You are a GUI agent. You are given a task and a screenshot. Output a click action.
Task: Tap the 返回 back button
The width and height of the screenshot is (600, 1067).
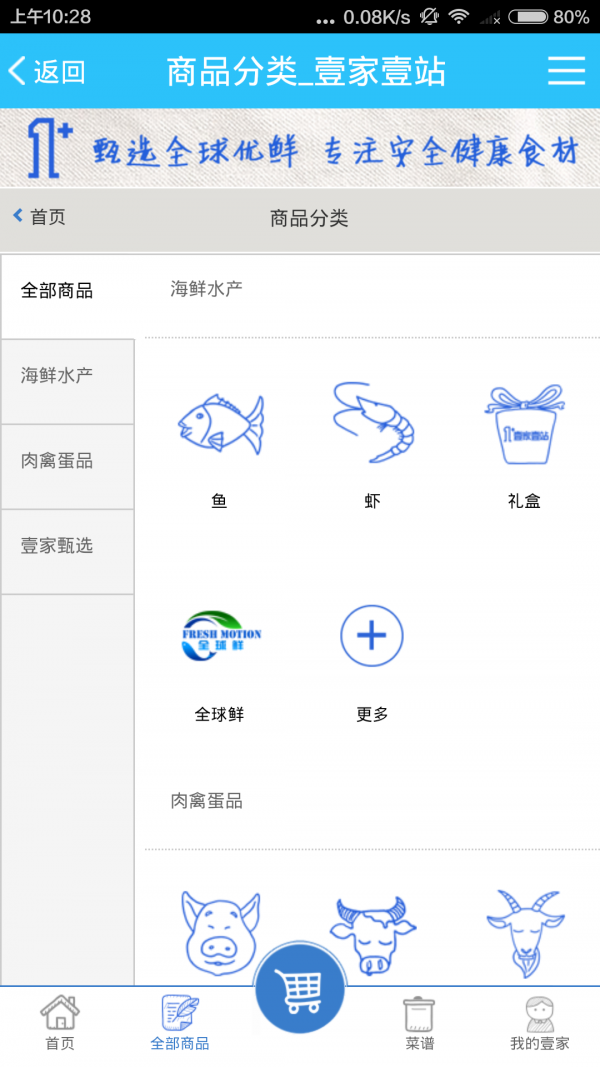click(x=47, y=71)
